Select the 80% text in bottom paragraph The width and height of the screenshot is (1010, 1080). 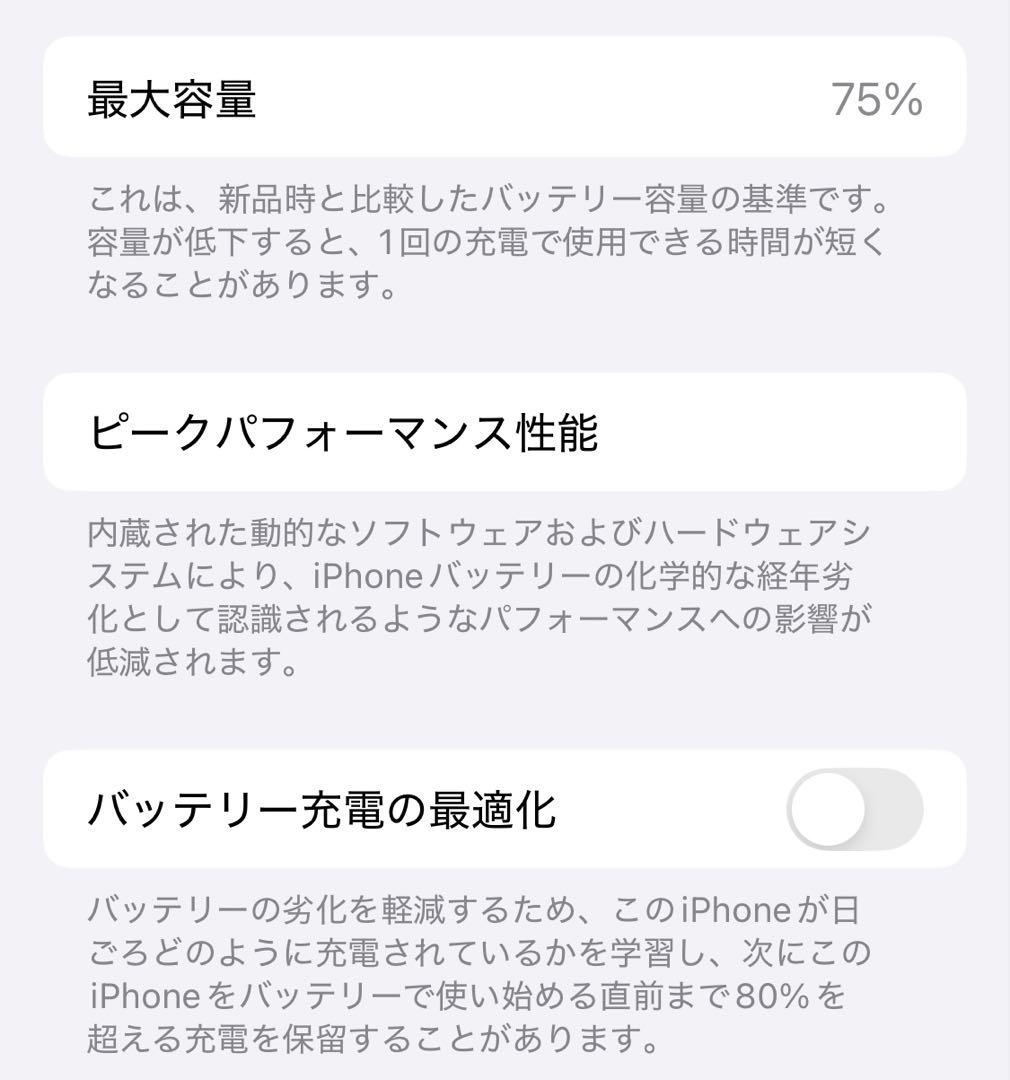pos(775,995)
